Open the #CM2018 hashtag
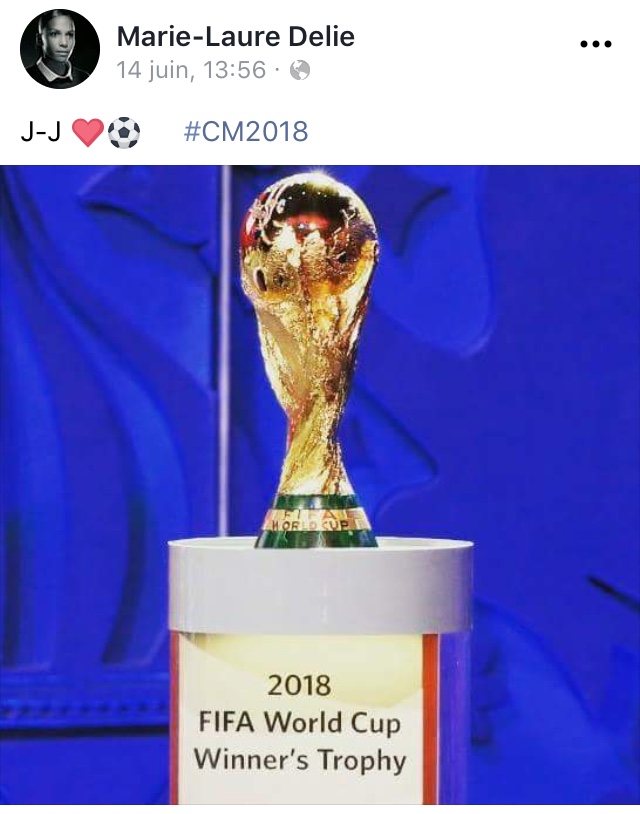 [246, 131]
